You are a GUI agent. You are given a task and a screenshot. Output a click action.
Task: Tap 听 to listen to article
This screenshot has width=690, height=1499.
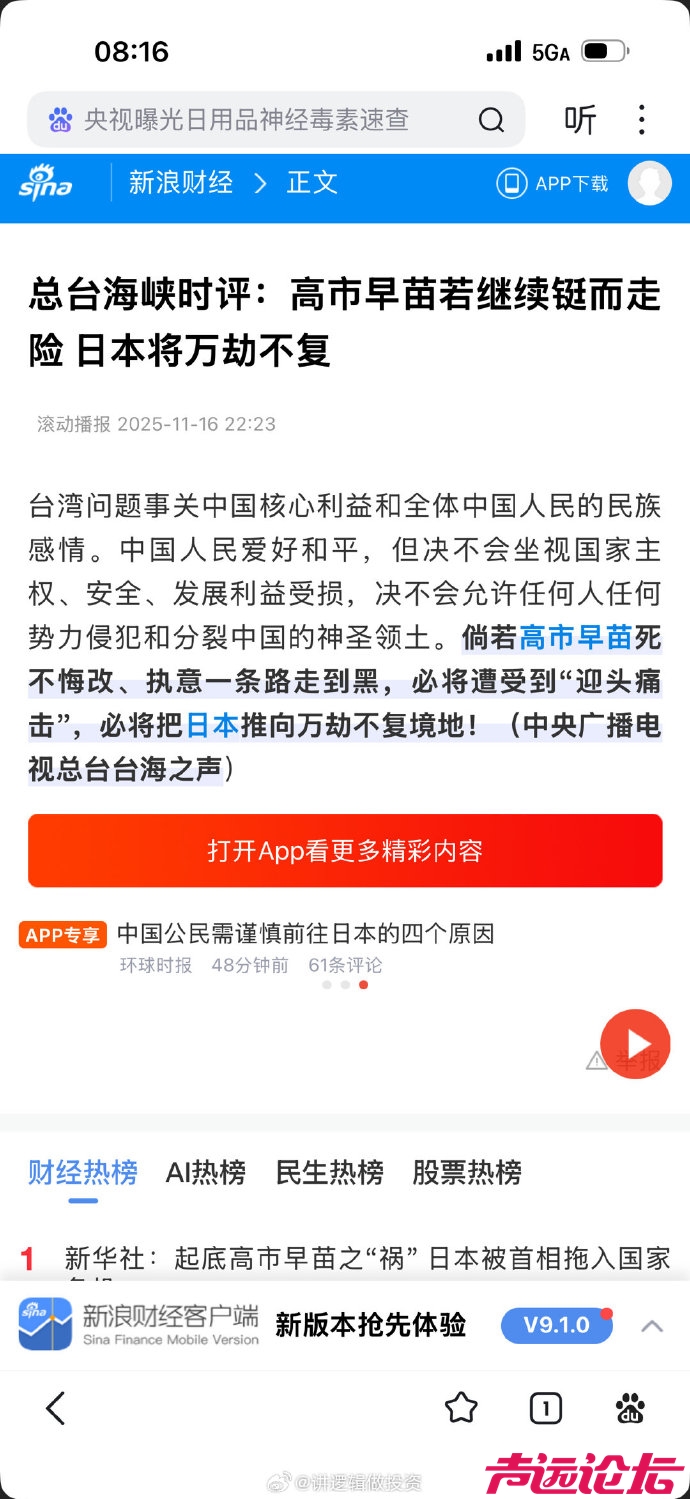pos(580,120)
